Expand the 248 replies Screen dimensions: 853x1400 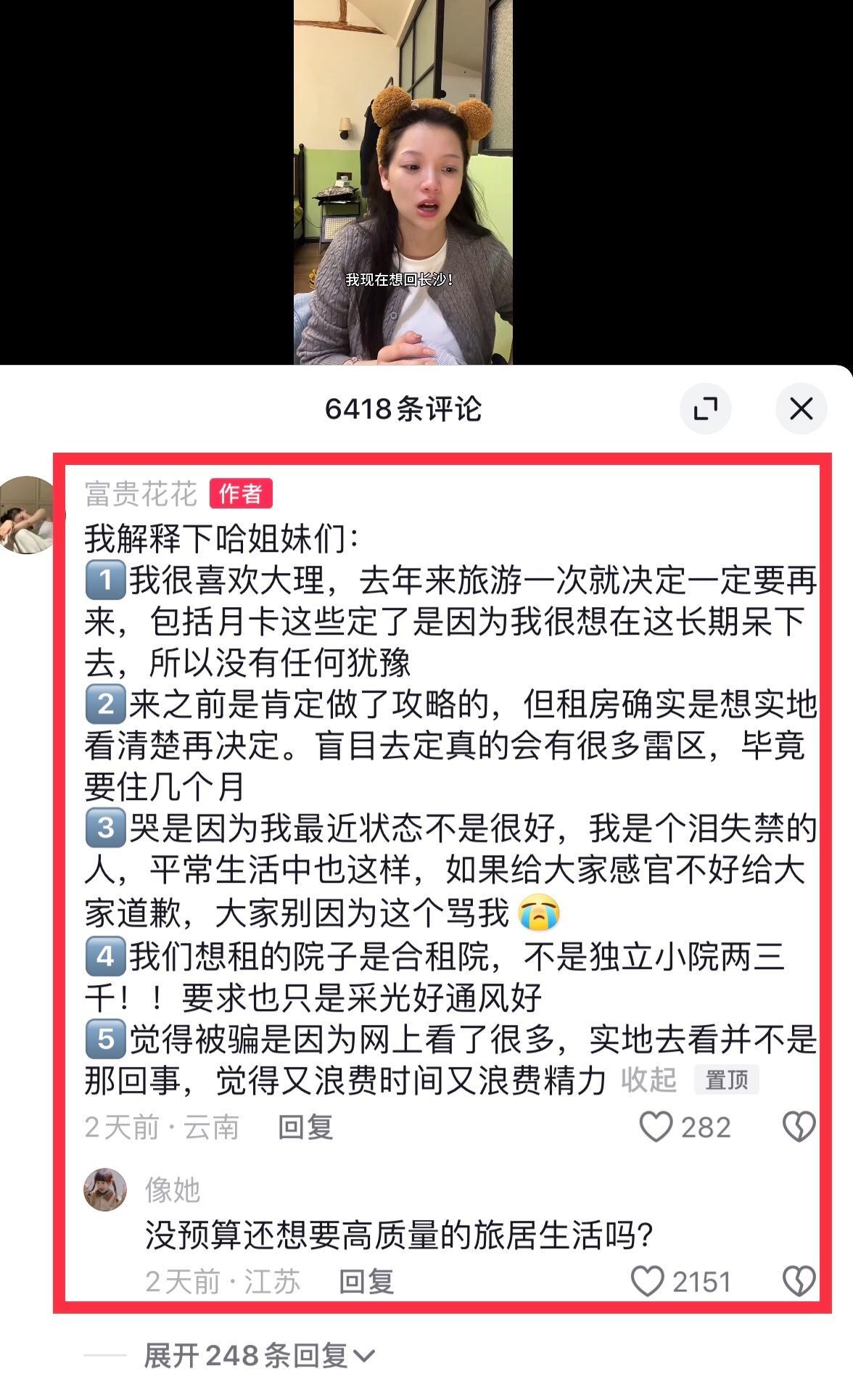(x=259, y=1355)
